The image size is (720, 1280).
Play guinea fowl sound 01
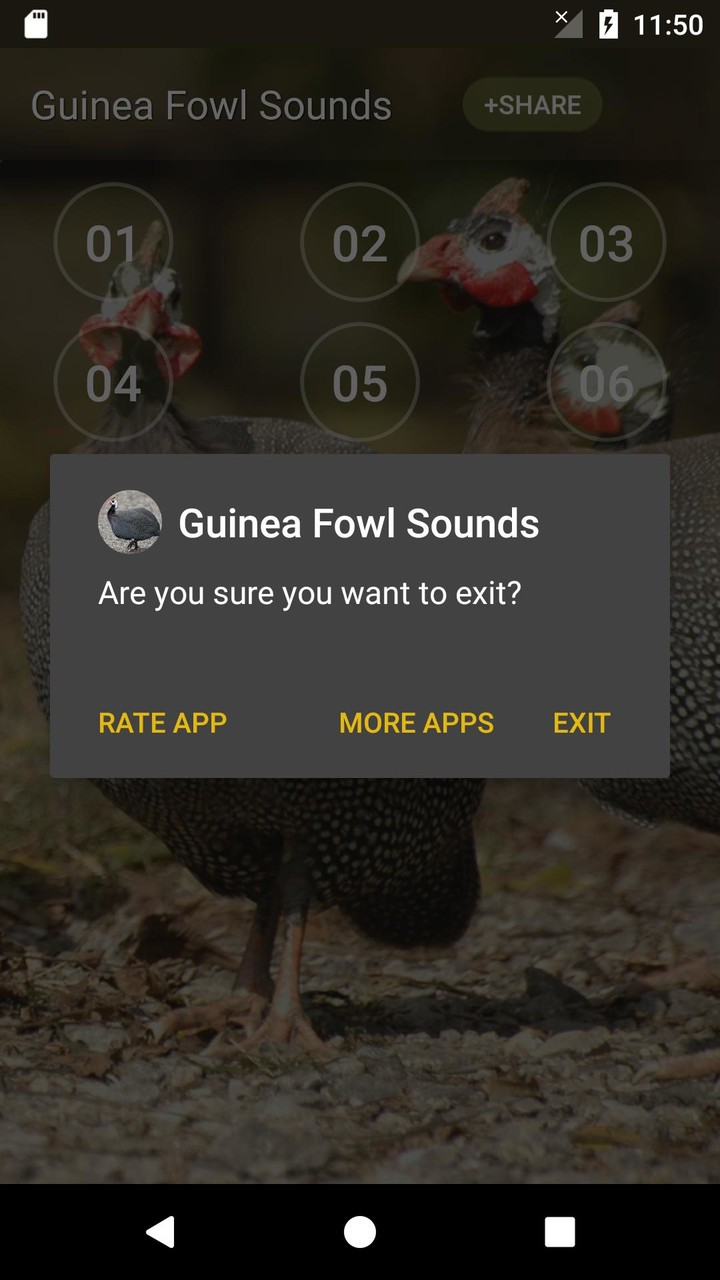tap(114, 243)
